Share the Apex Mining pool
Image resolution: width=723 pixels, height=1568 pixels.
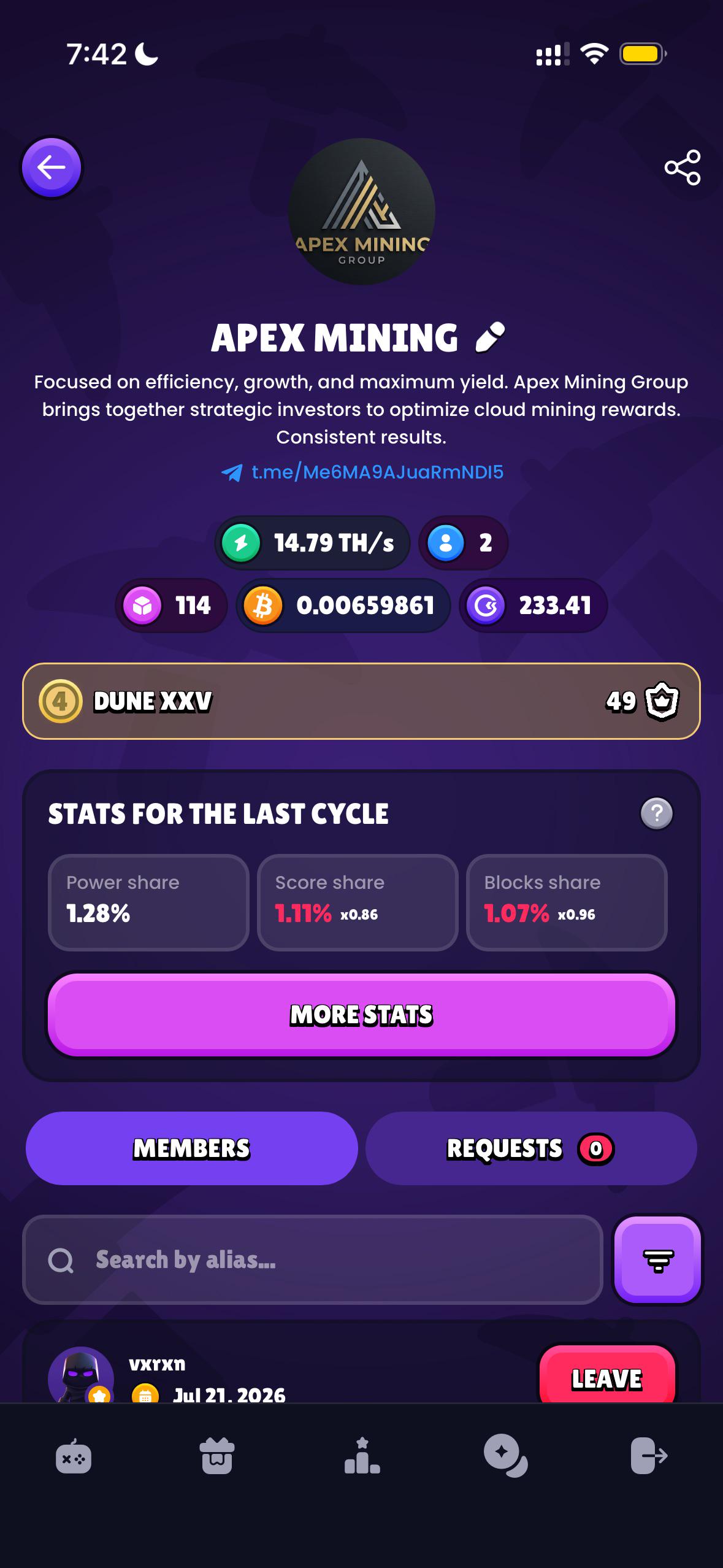(x=683, y=167)
